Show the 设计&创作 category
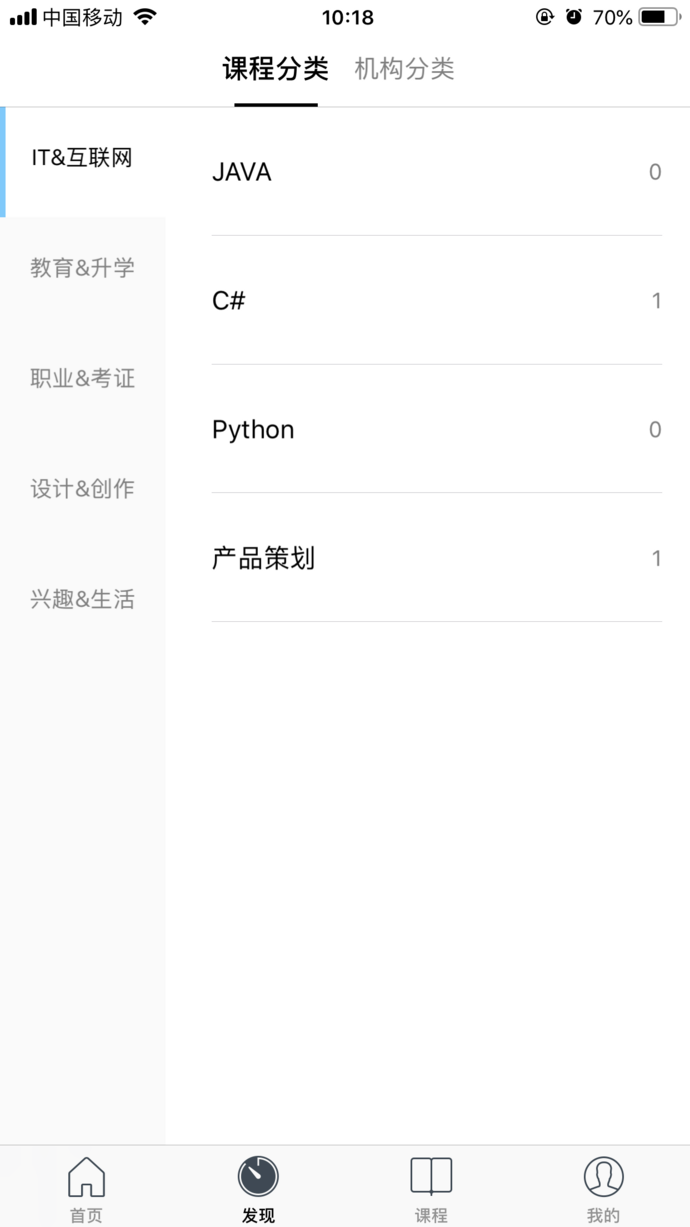 coord(82,489)
